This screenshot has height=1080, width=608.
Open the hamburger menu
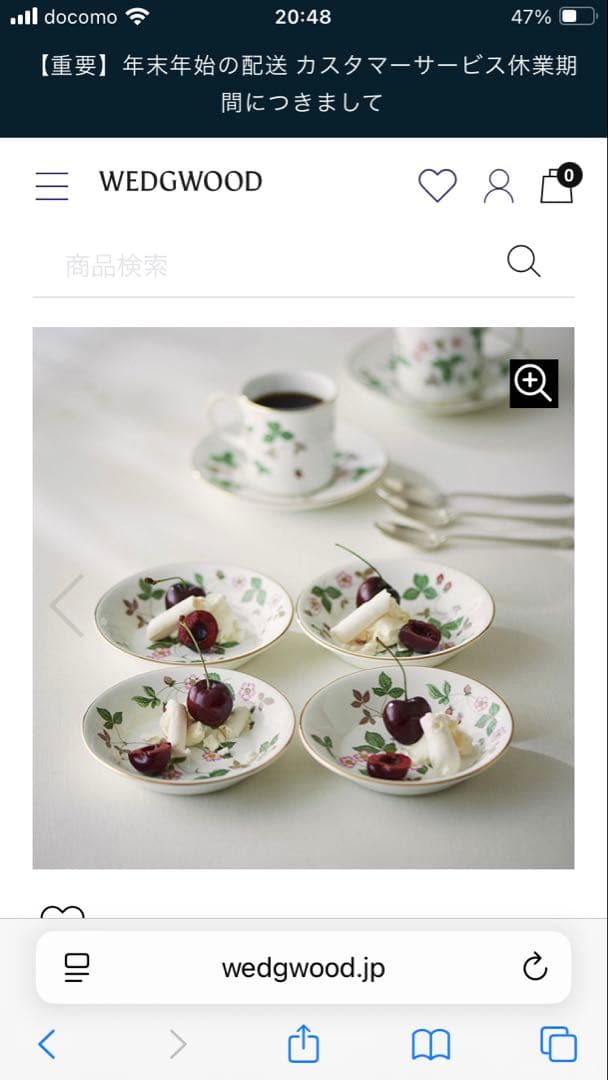pos(52,186)
